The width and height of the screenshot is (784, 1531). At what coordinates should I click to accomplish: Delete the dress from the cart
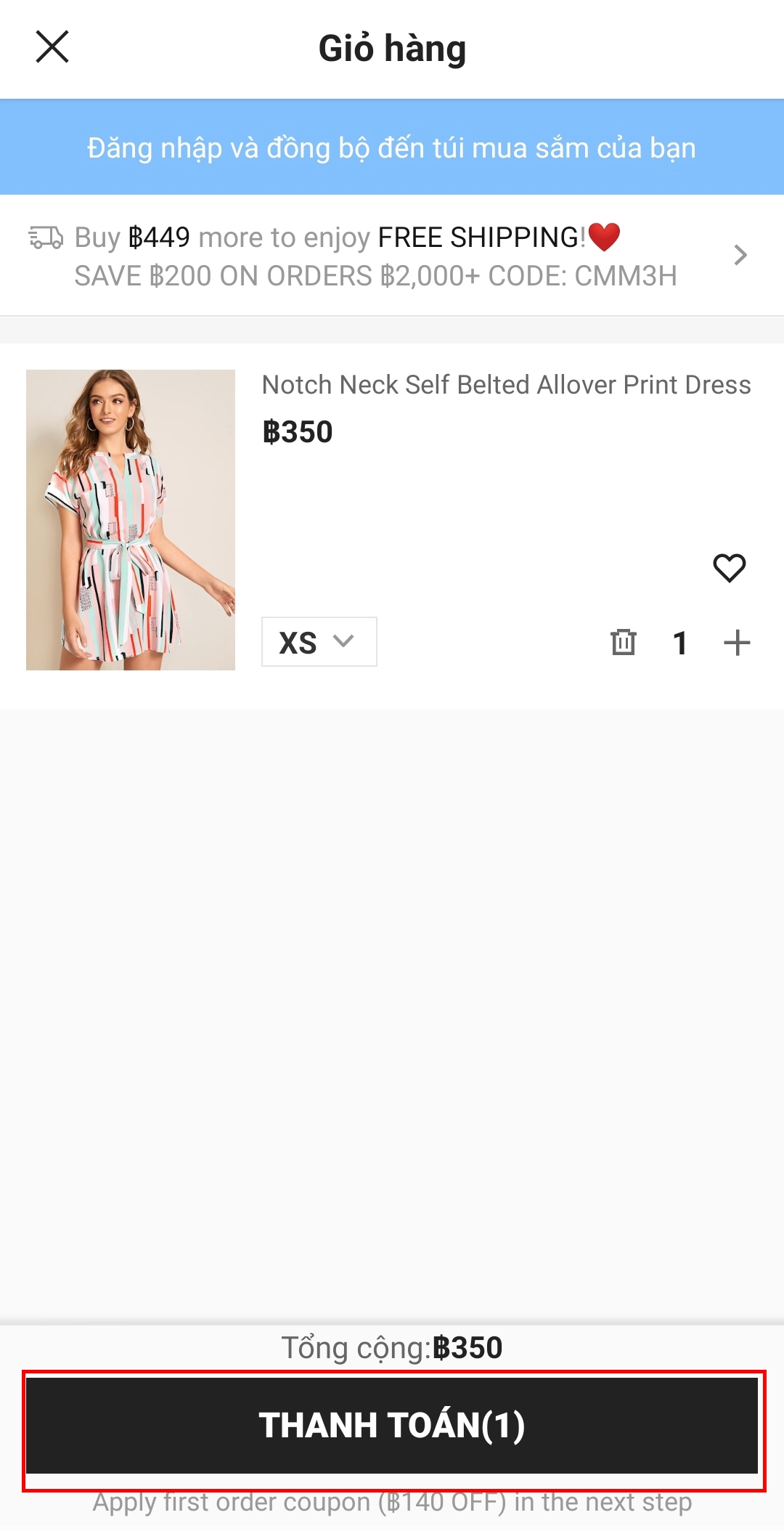click(x=623, y=642)
